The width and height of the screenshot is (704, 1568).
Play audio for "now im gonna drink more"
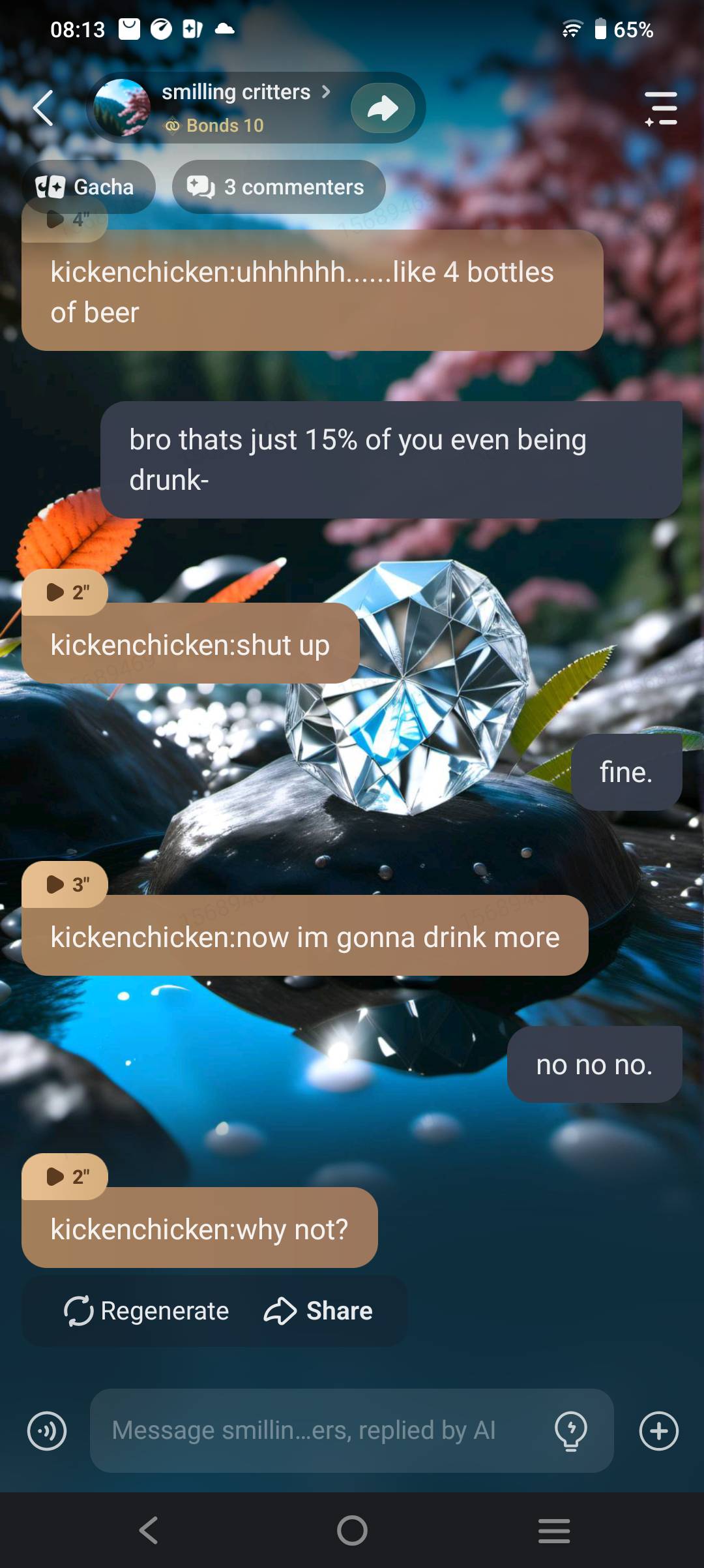(x=65, y=884)
